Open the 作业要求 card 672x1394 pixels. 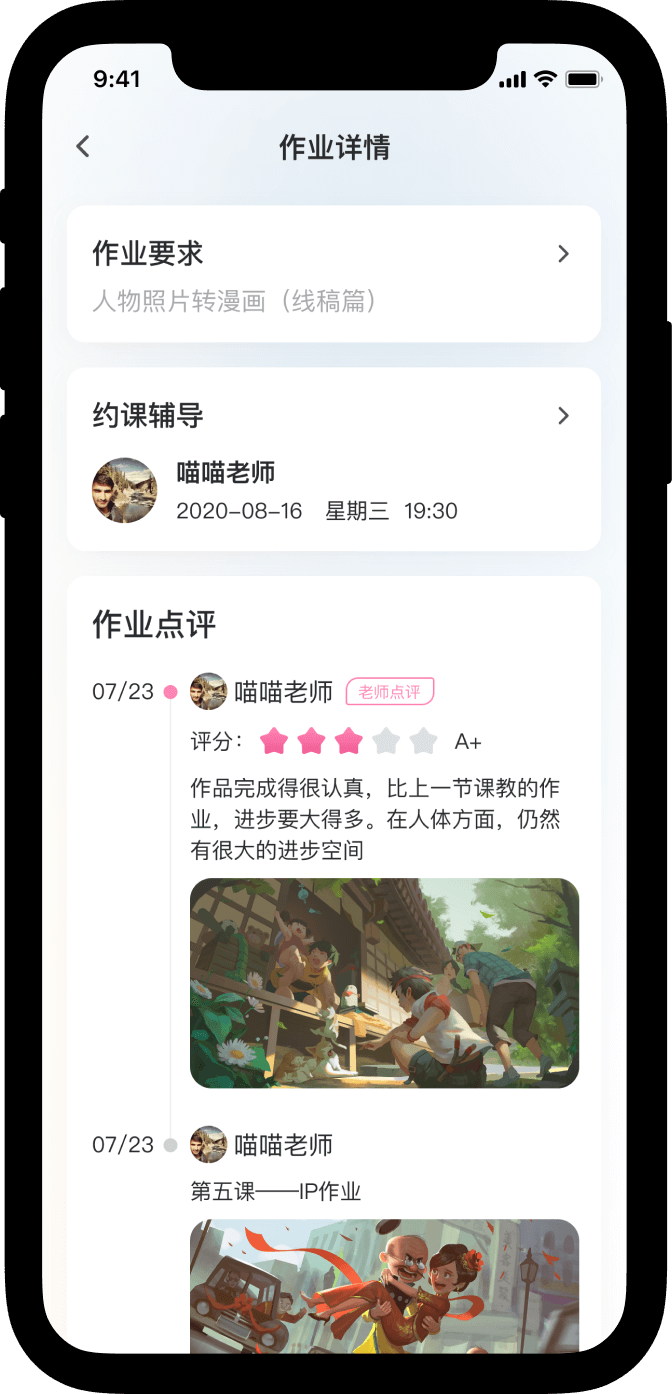coord(333,274)
